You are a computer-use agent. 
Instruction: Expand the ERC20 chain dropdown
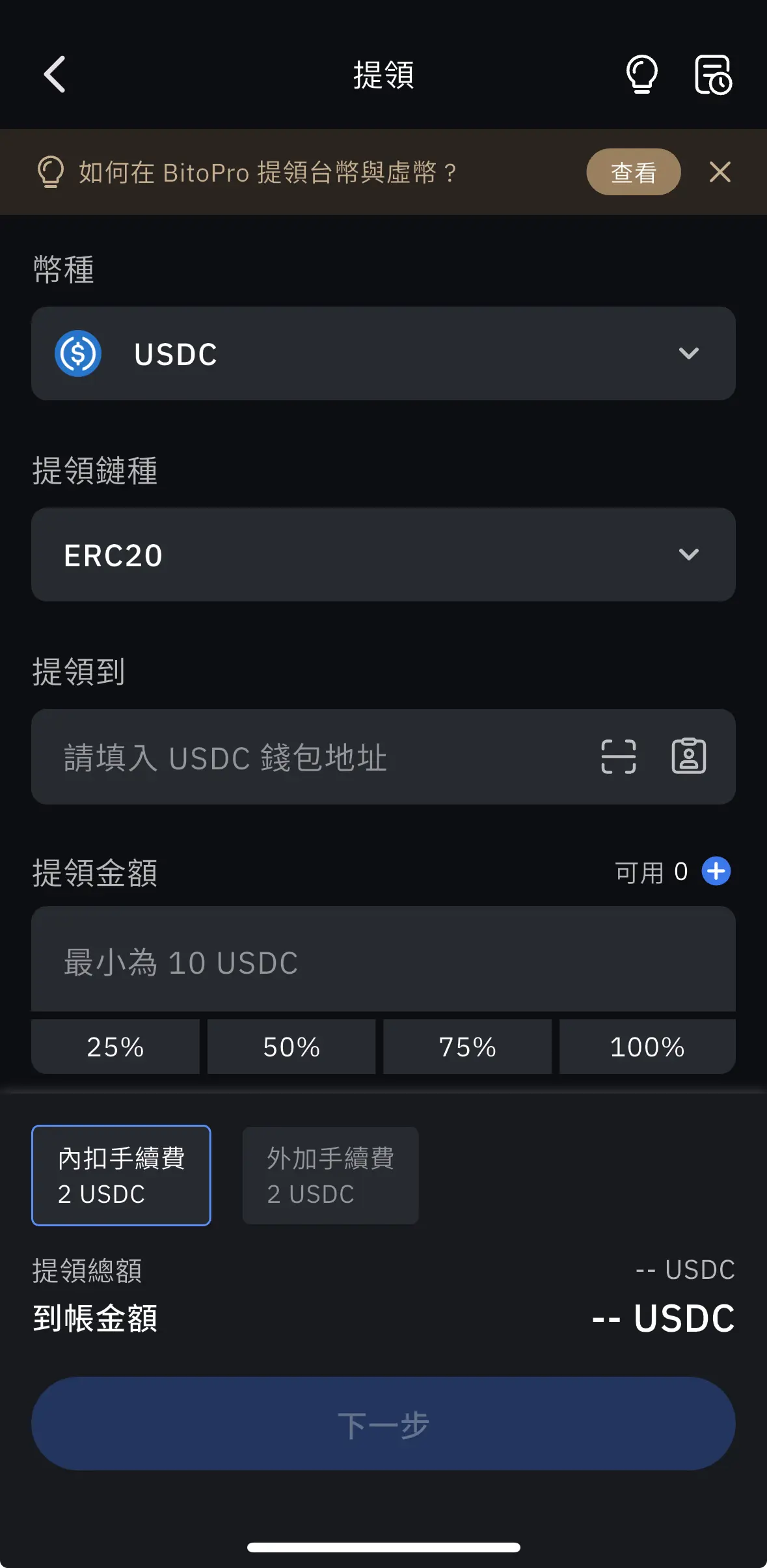(x=383, y=555)
